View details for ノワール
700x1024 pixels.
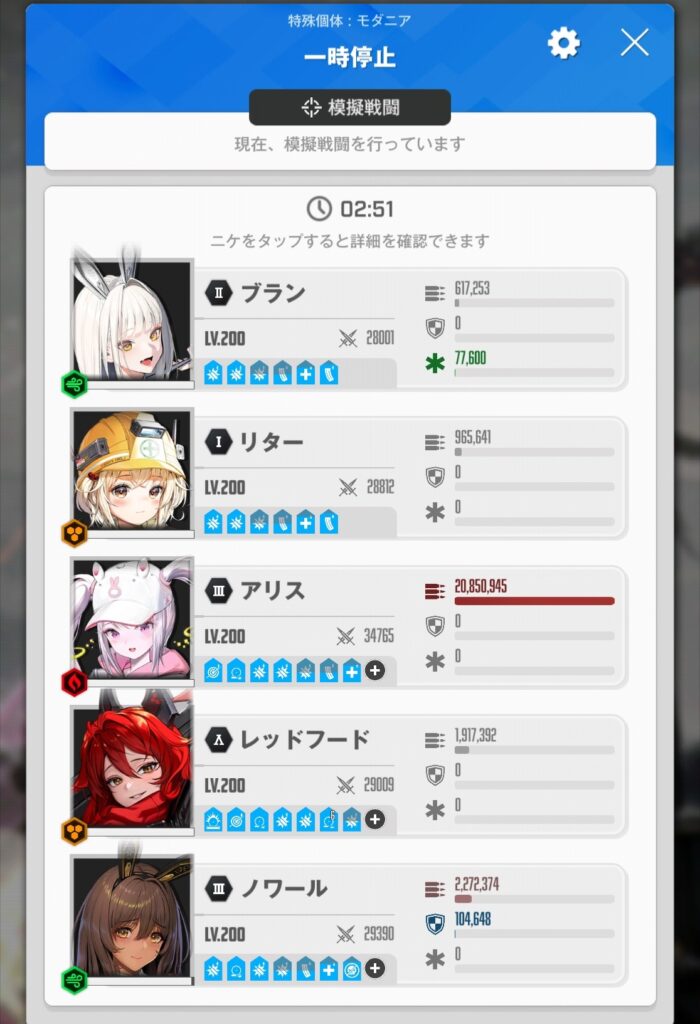click(x=132, y=916)
